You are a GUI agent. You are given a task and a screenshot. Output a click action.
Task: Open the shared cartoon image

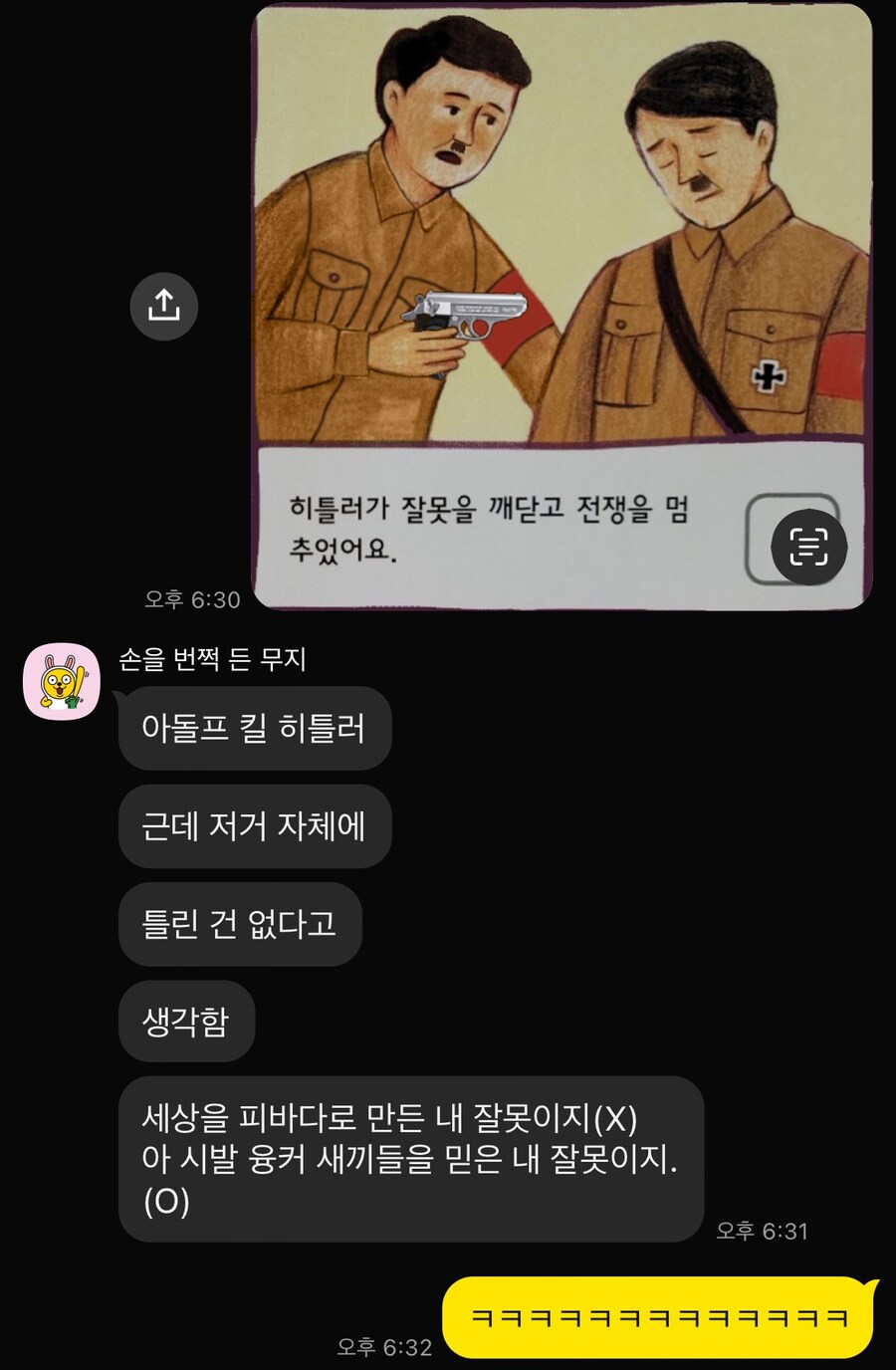(x=562, y=249)
